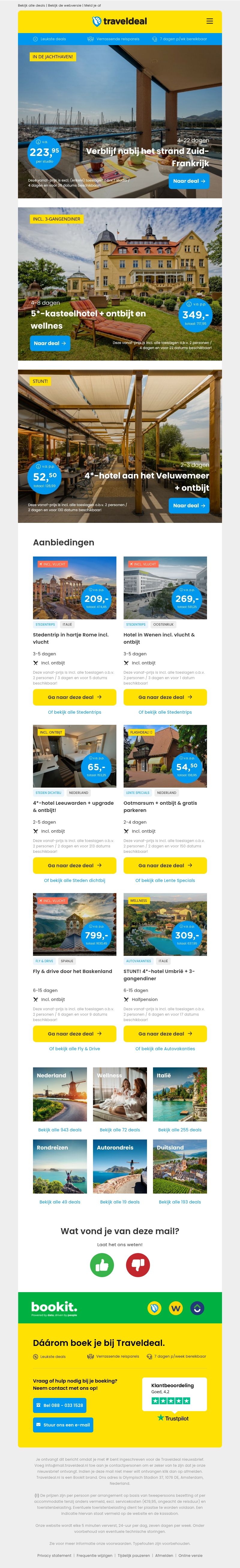
Task: Follow the Of bekijk alle Lente Specials link
Action: pos(165,880)
